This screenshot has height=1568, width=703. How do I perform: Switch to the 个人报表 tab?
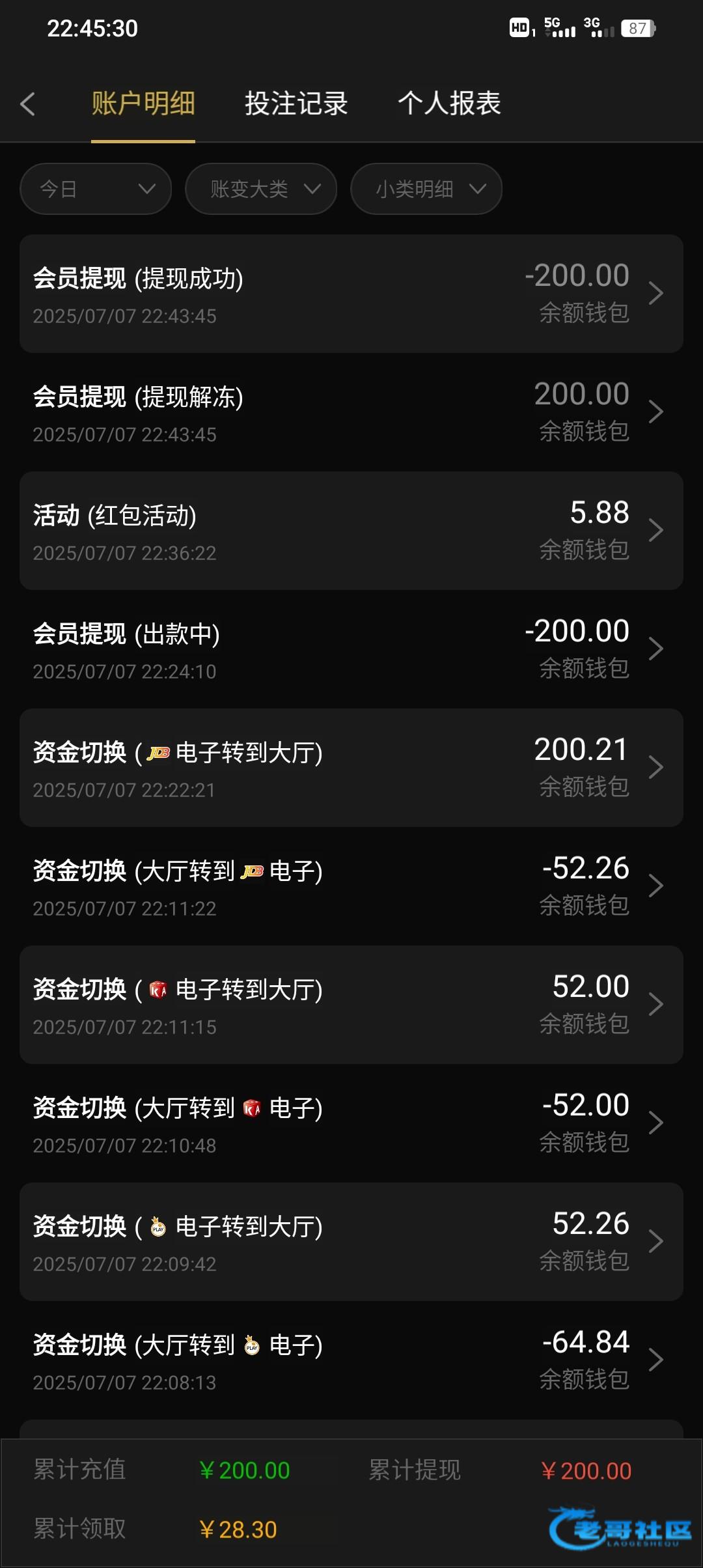tap(449, 104)
